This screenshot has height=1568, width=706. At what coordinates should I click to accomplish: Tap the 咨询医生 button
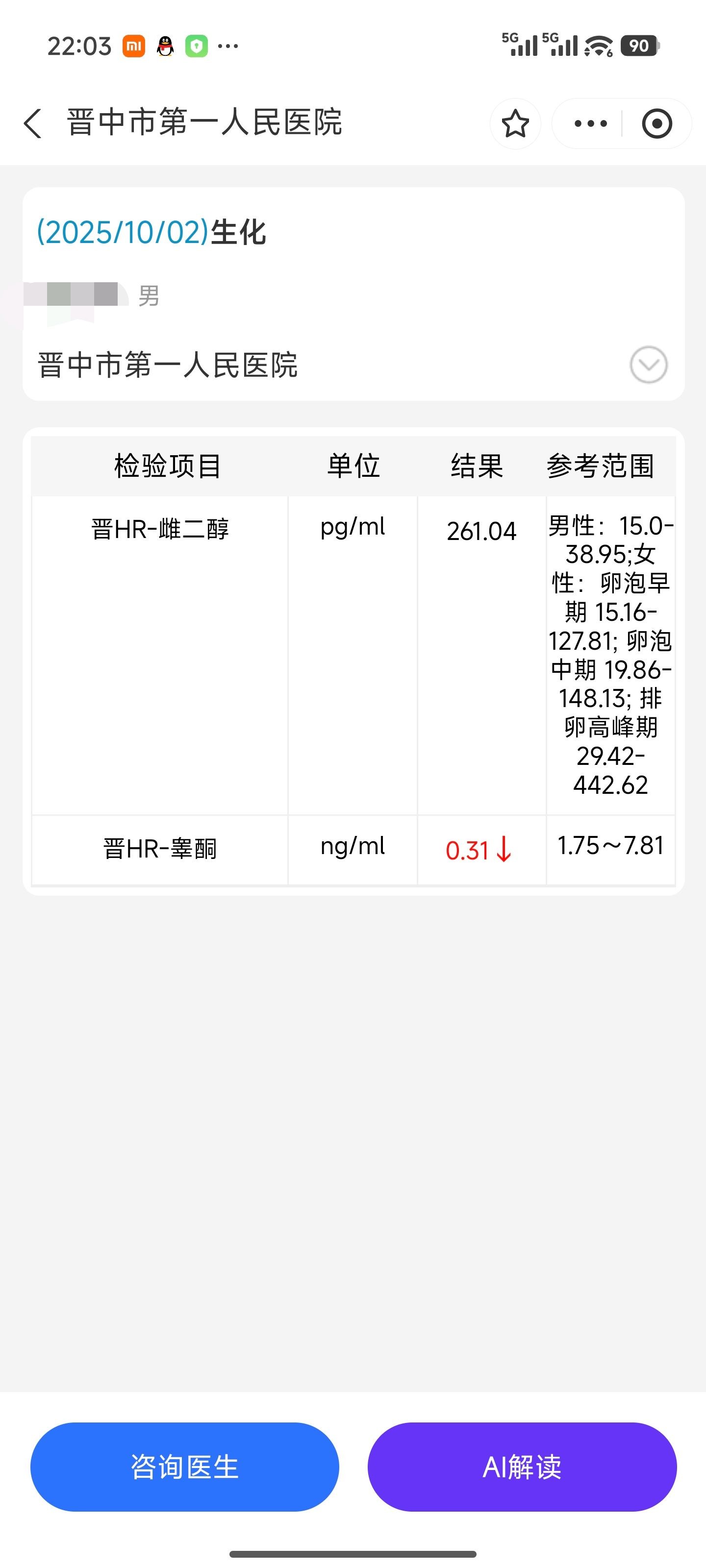point(184,1467)
